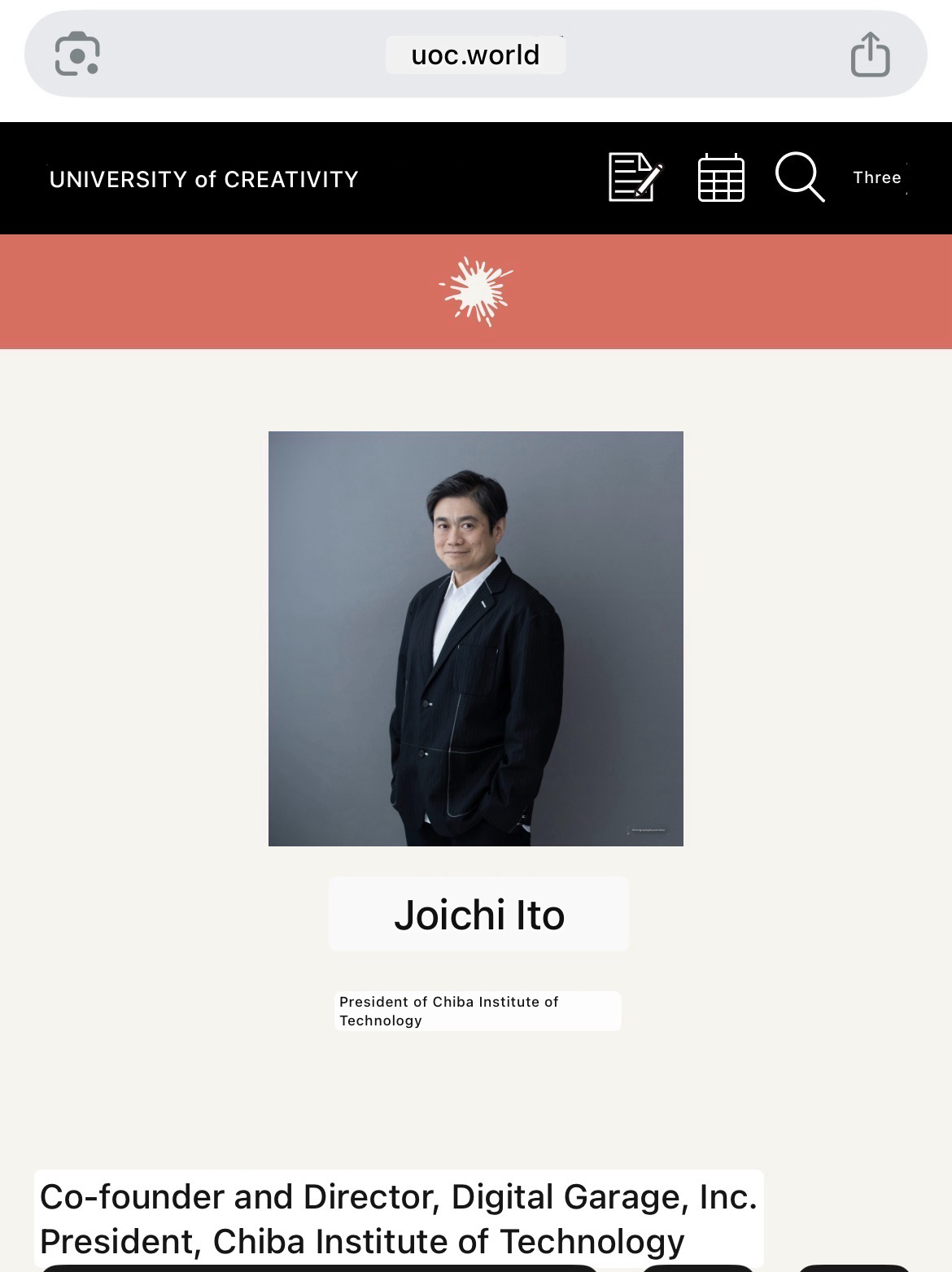Open the camera search icon in address bar
The image size is (952, 1272).
click(77, 55)
